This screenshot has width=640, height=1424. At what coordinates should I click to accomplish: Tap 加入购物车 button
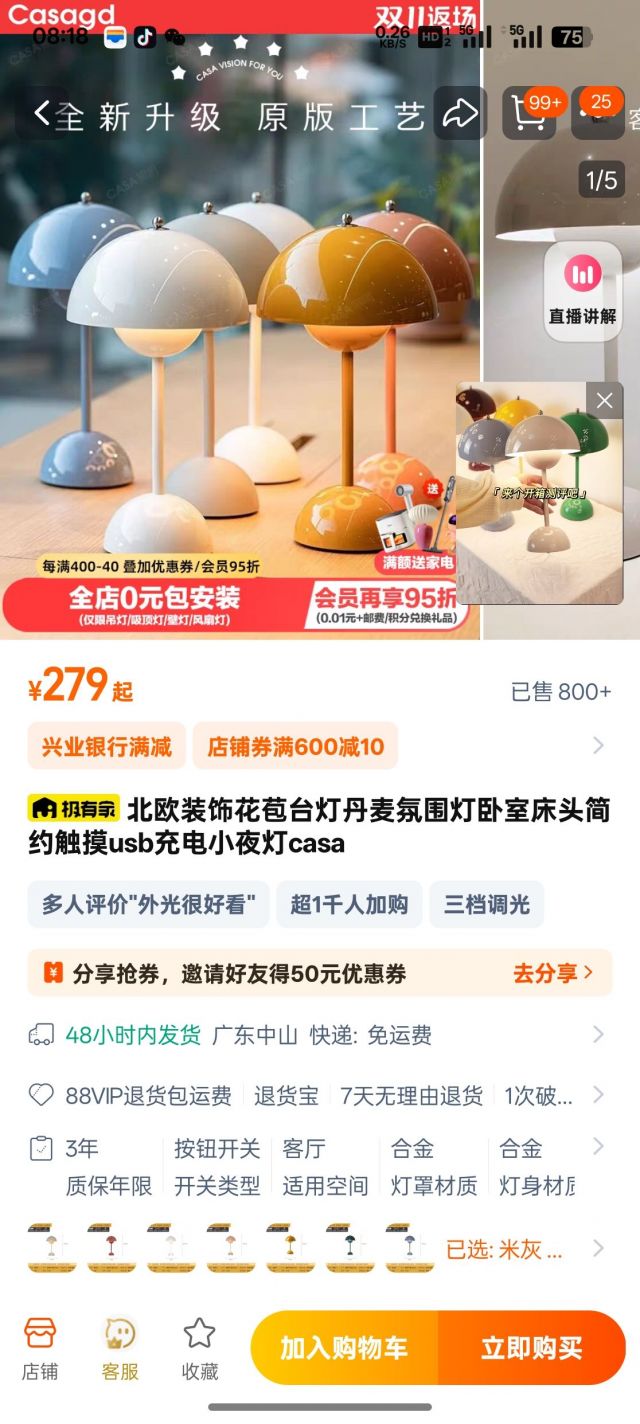pos(344,1348)
